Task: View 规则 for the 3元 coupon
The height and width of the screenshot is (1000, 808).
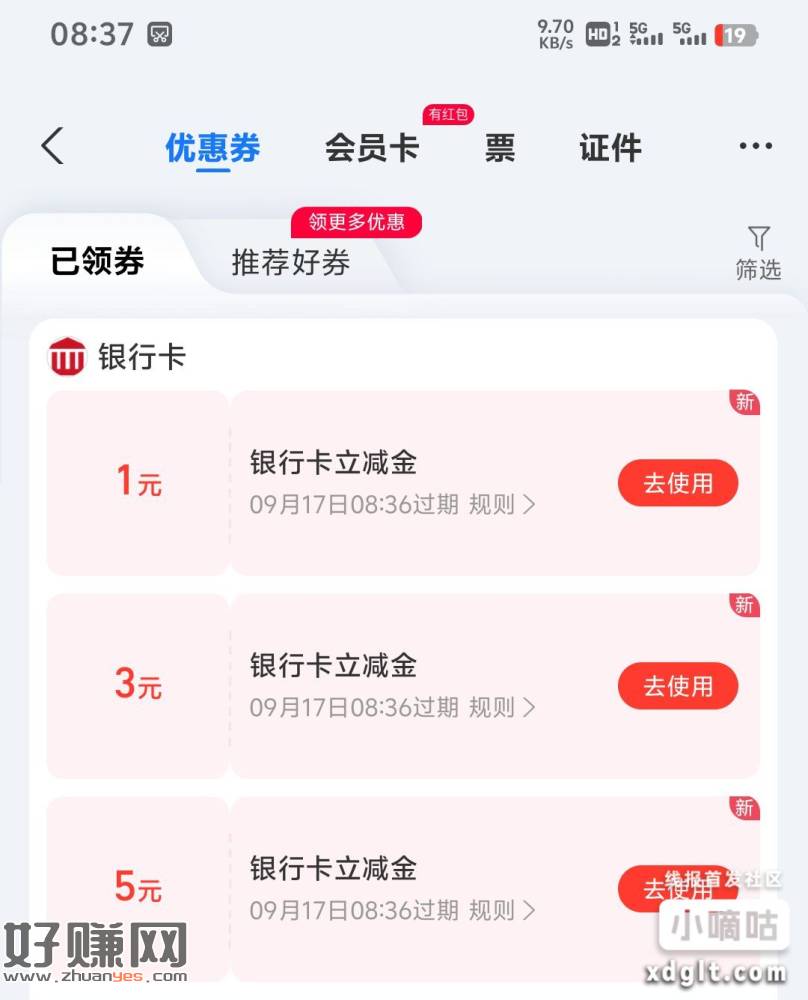Action: [502, 708]
